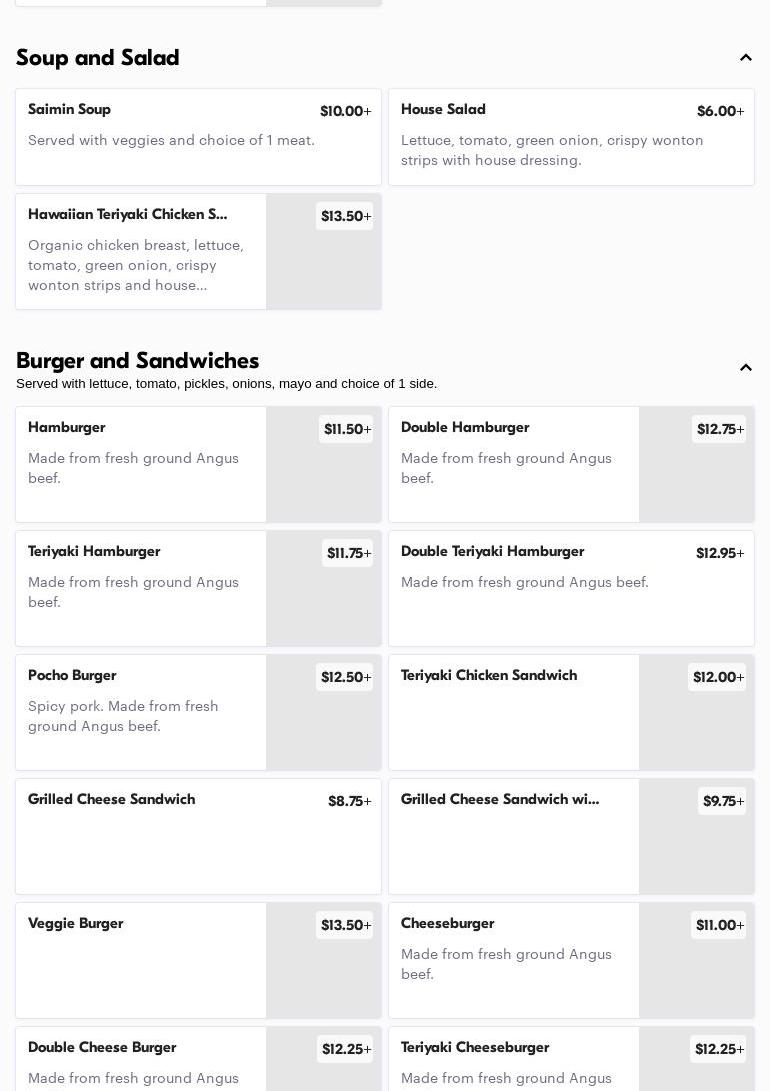Open the Double Hamburger item
770x1091 pixels.
[x=571, y=464]
